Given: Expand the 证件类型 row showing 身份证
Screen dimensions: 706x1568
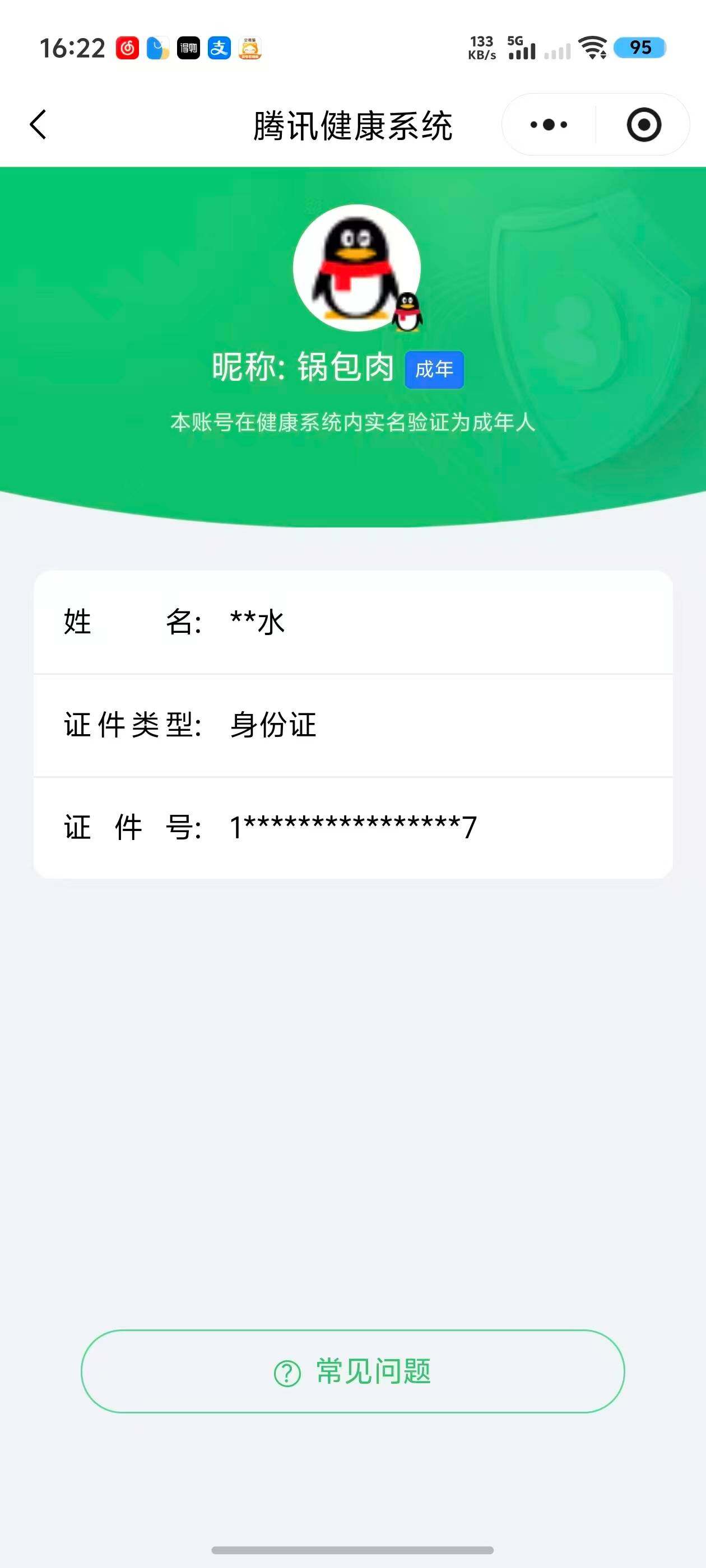Looking at the screenshot, I should click(354, 724).
